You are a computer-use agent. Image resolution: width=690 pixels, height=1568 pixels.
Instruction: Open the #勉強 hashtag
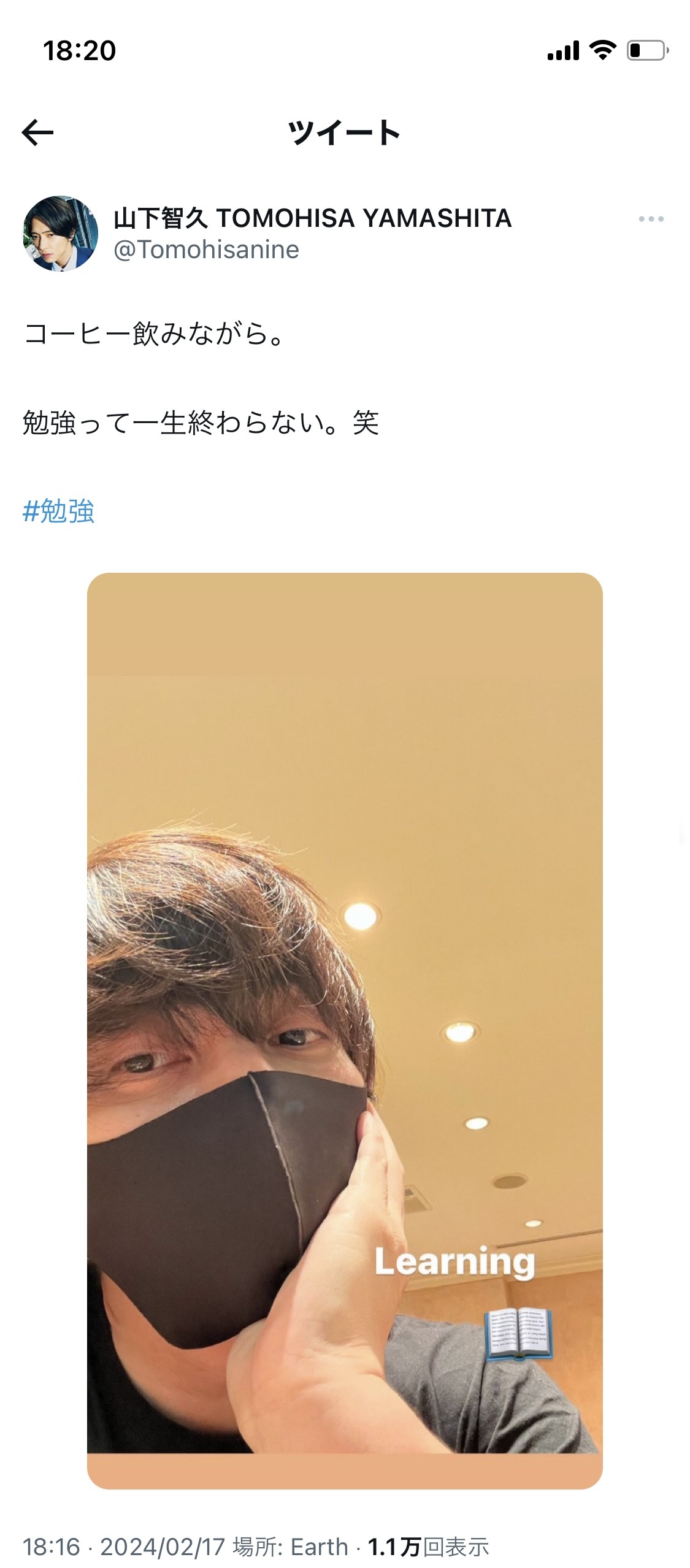click(x=58, y=511)
